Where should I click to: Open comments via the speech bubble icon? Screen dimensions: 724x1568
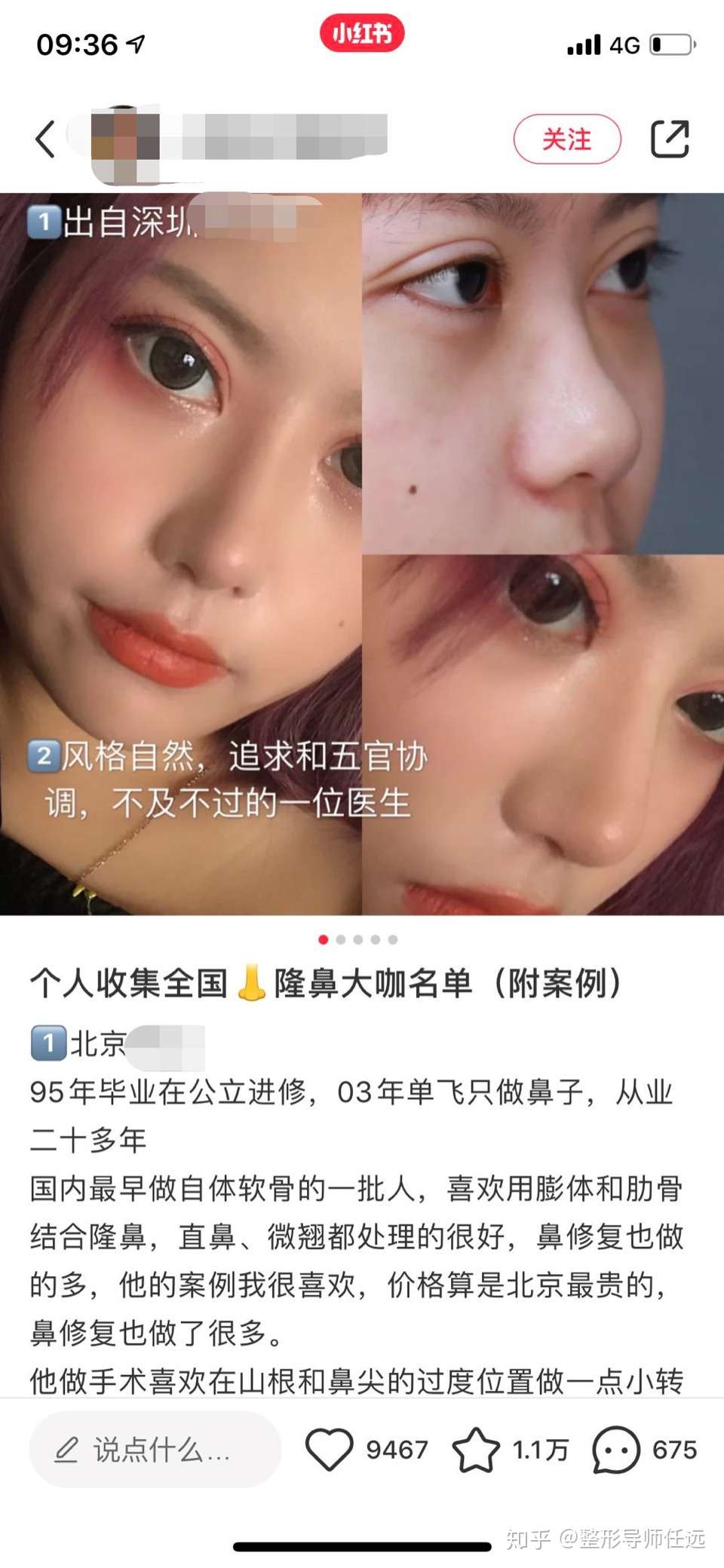tap(618, 1448)
